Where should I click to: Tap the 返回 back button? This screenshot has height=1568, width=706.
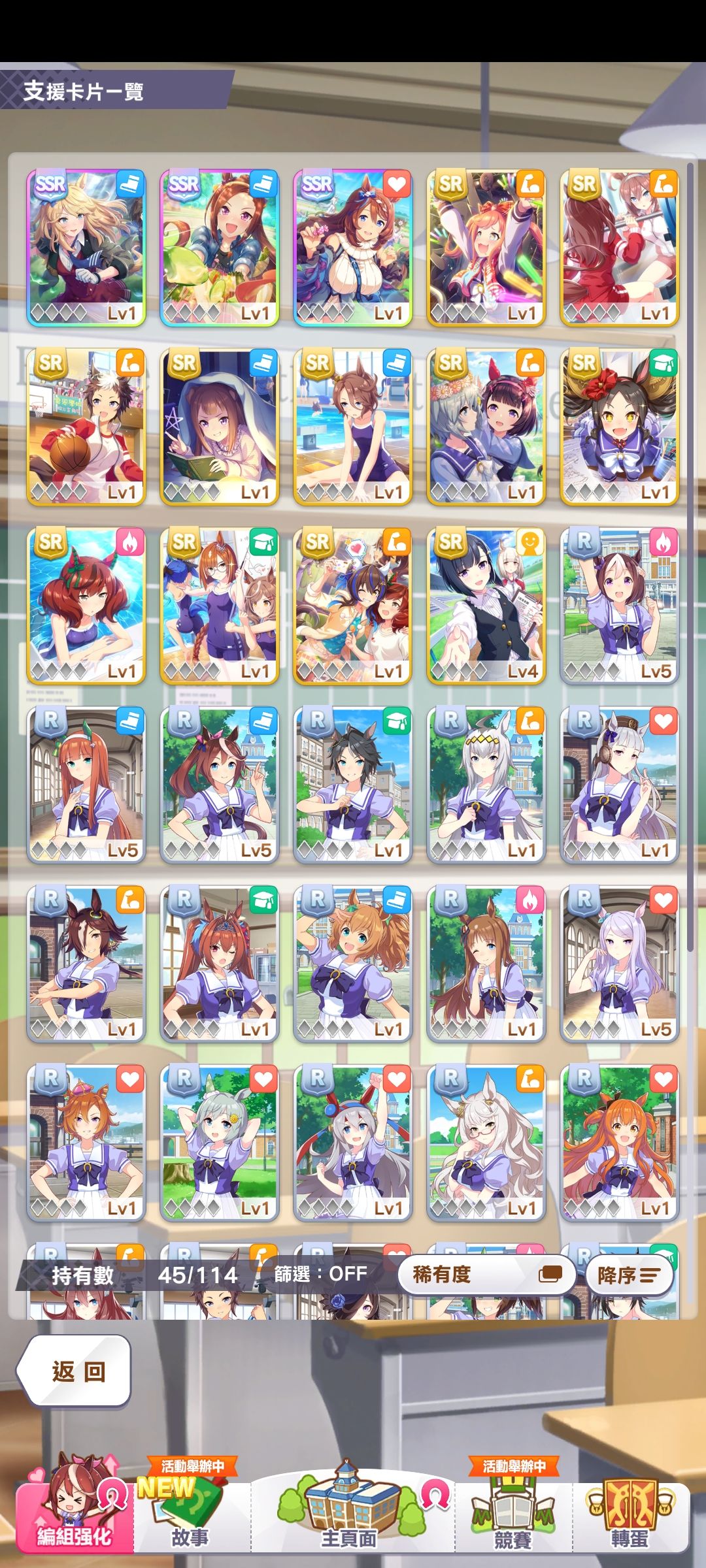[x=74, y=1371]
